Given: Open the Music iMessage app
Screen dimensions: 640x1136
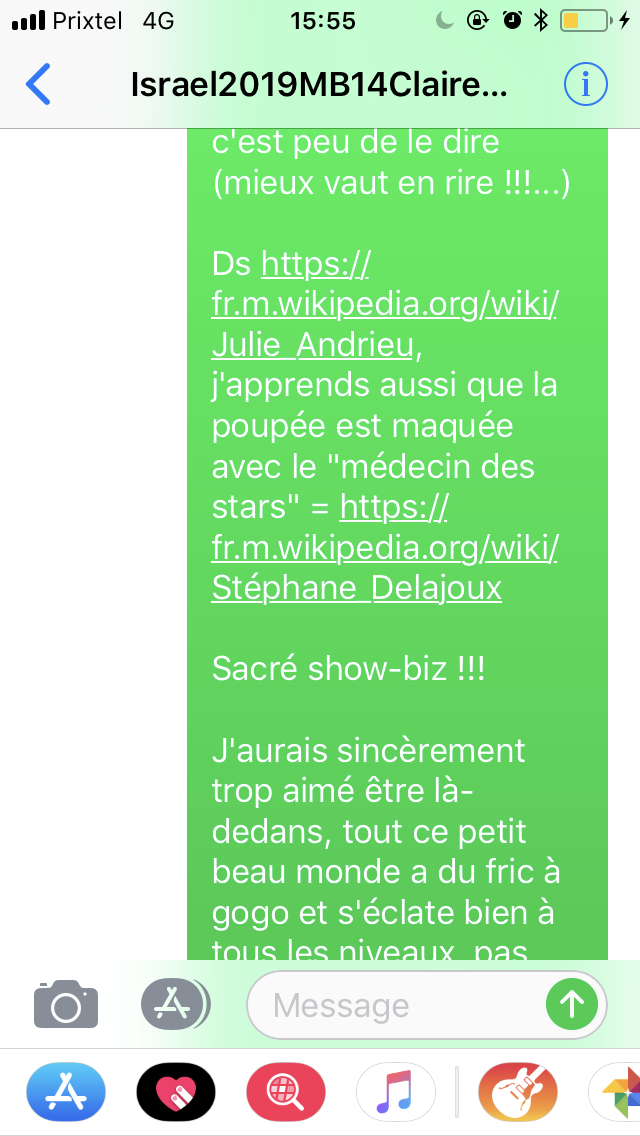Looking at the screenshot, I should 396,1092.
